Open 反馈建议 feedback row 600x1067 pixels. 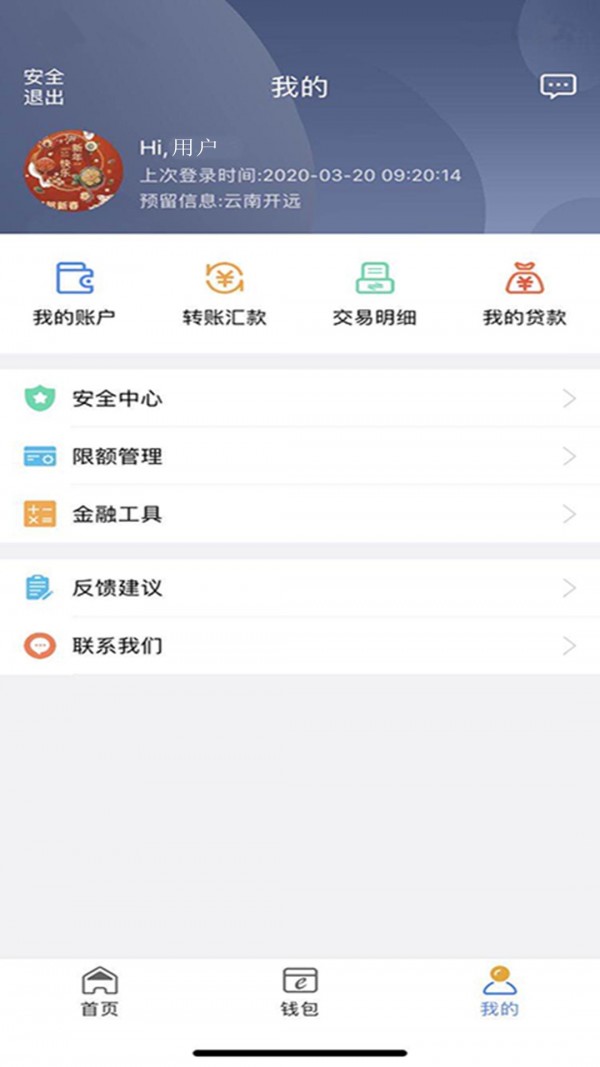(x=300, y=588)
